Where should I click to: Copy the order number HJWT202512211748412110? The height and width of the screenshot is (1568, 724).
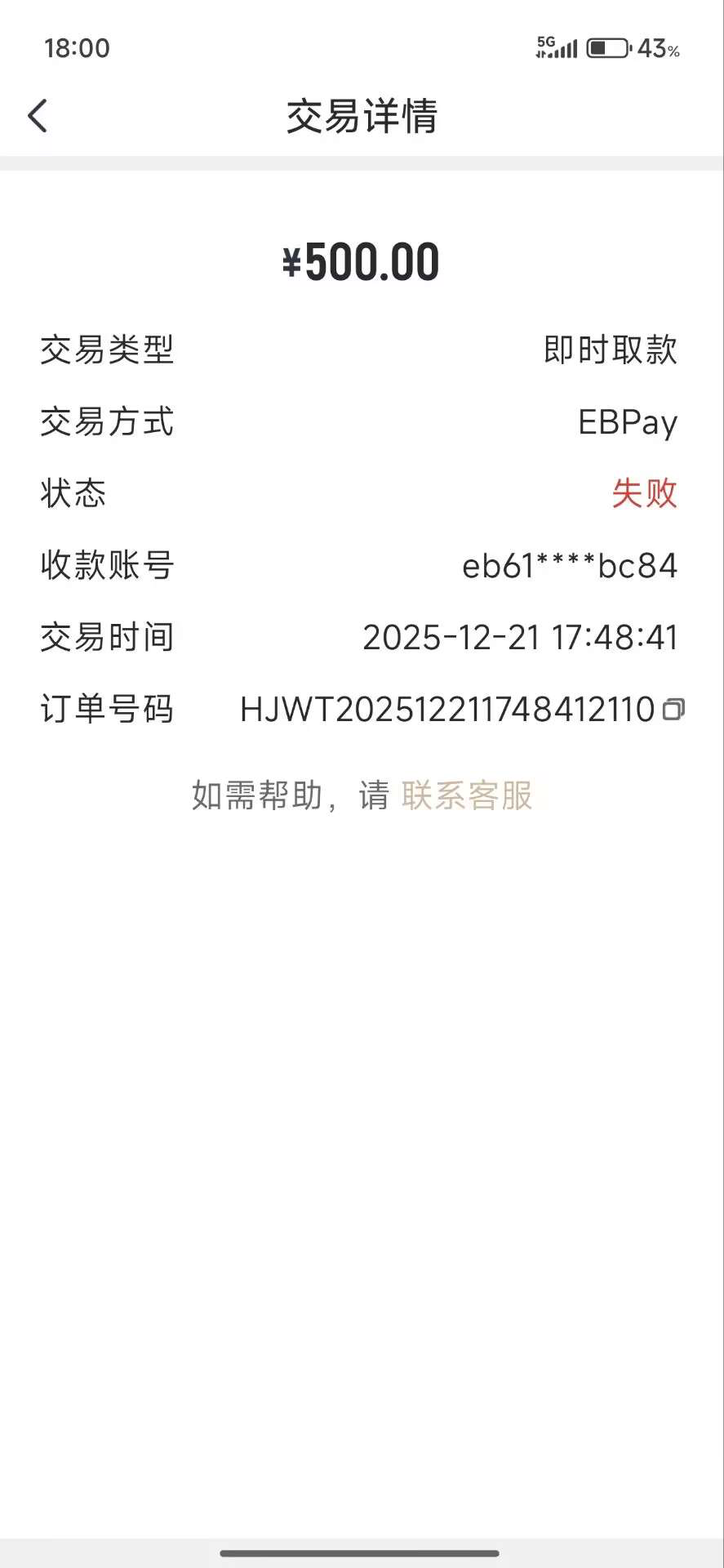click(x=673, y=709)
